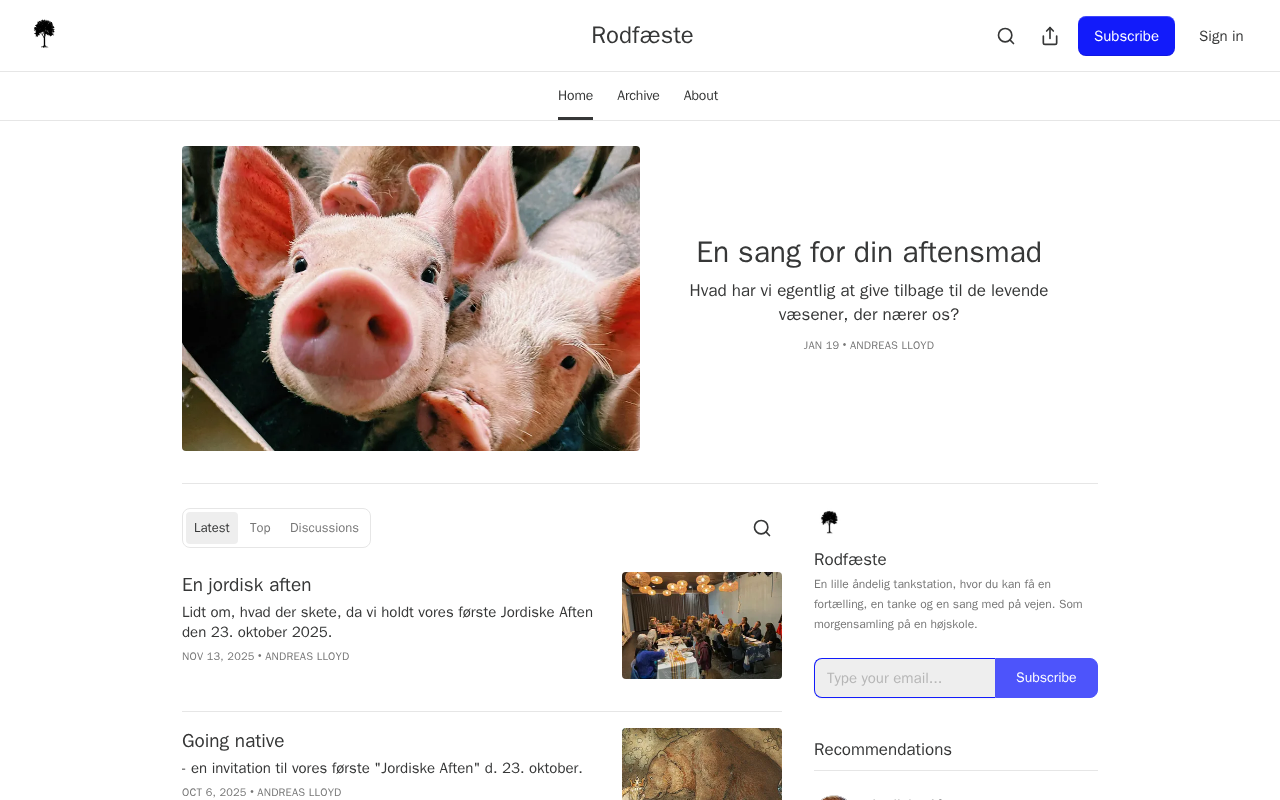Open the About tab
The image size is (1280, 800).
(x=701, y=96)
